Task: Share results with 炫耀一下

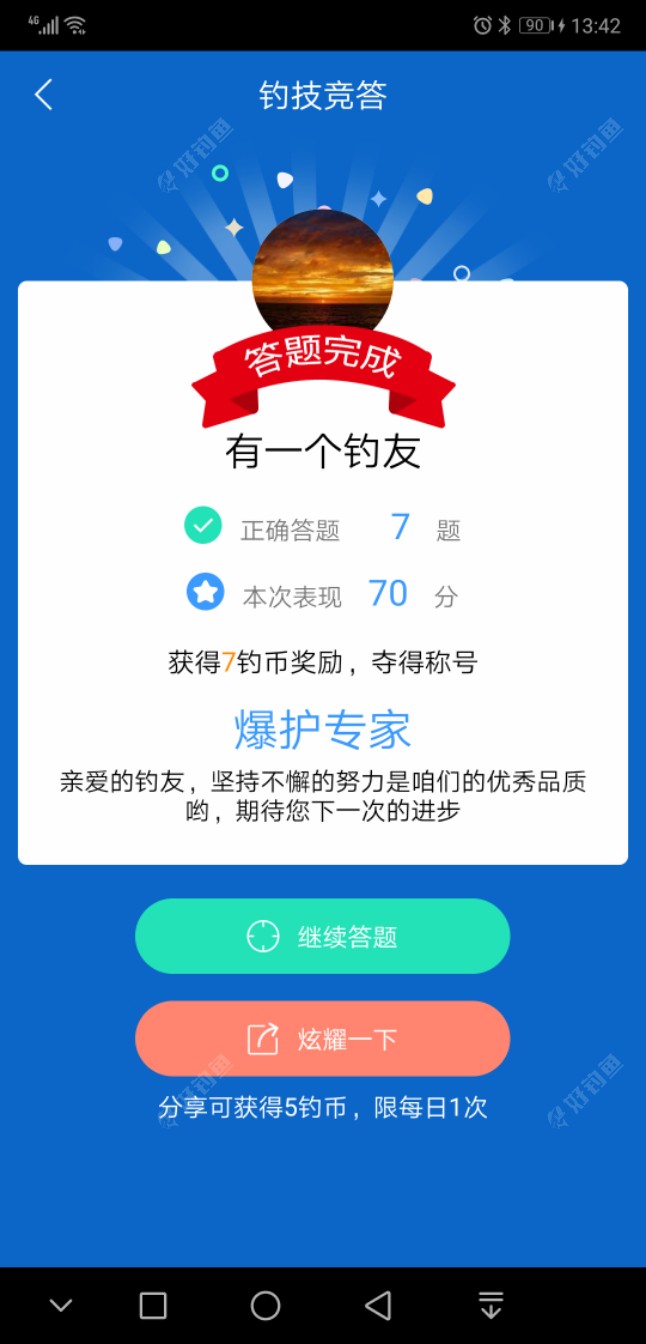Action: point(322,1039)
